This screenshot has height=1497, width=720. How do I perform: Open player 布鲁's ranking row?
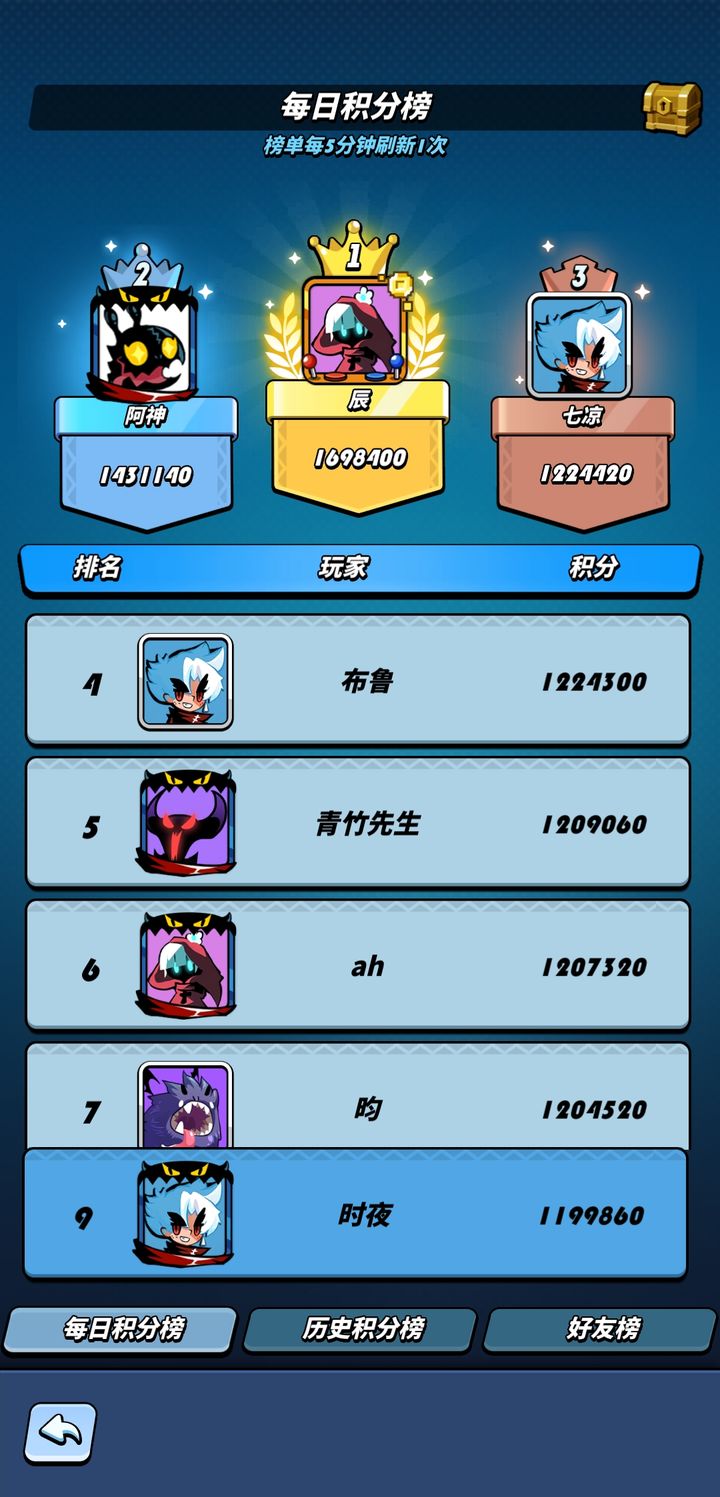pos(357,680)
